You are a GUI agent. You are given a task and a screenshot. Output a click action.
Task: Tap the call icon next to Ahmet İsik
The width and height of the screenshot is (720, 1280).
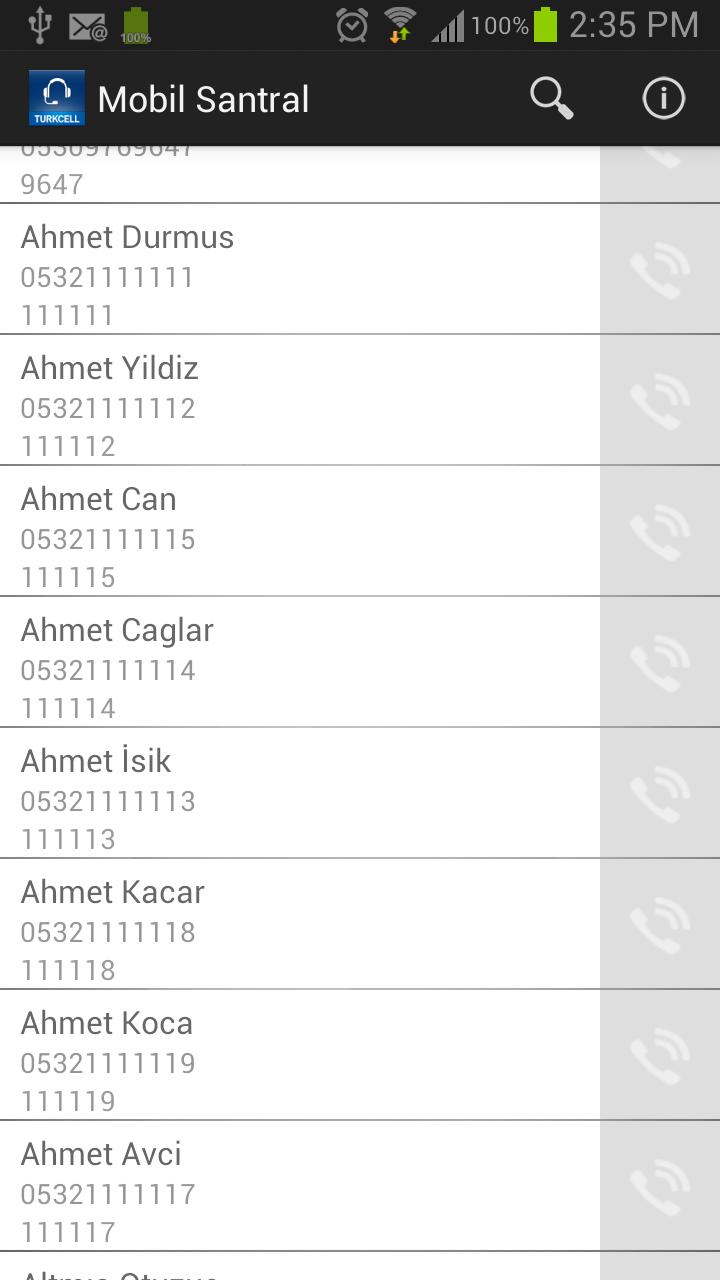pyautogui.click(x=660, y=792)
